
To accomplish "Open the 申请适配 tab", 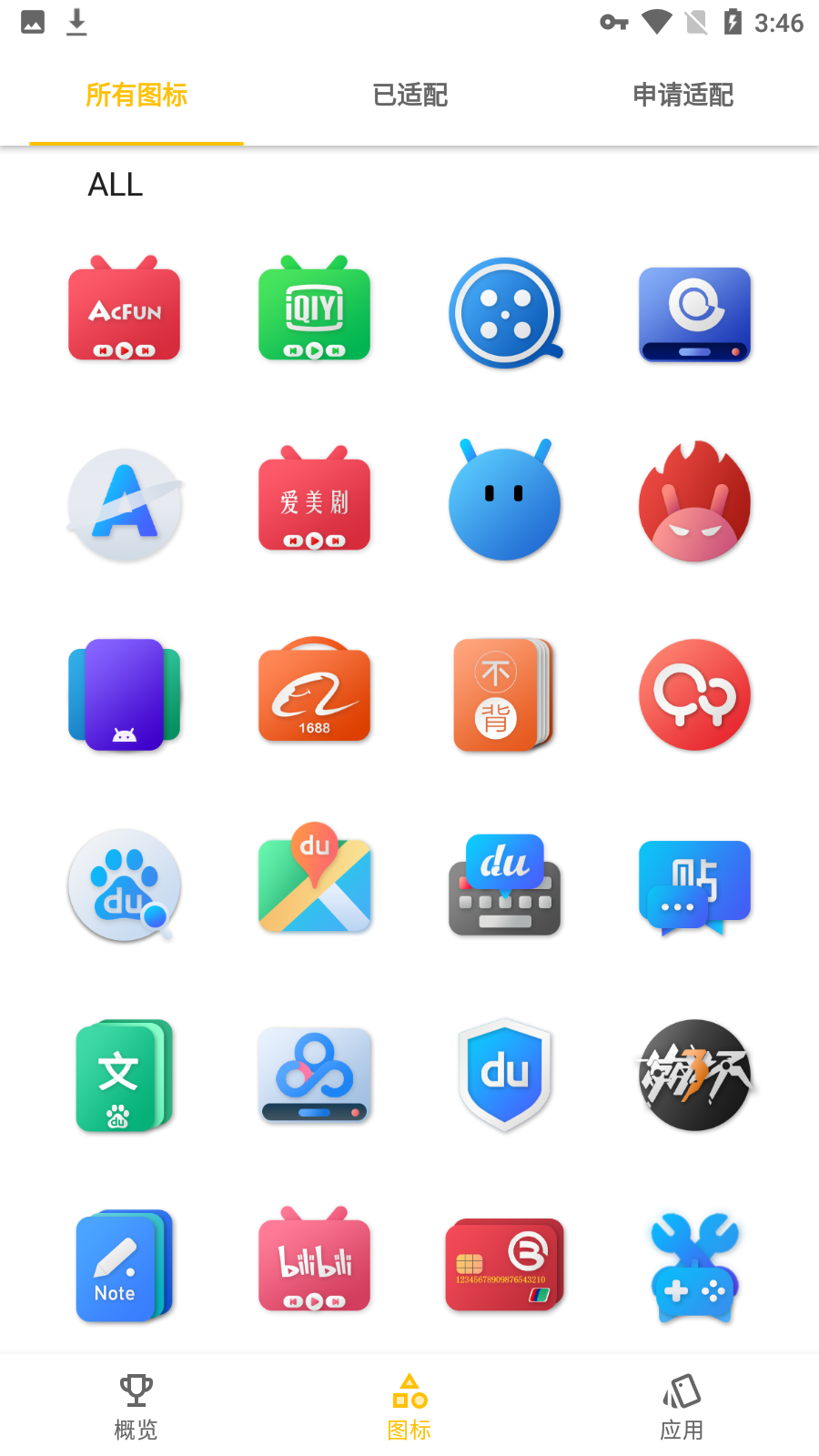I will pyautogui.click(x=682, y=96).
